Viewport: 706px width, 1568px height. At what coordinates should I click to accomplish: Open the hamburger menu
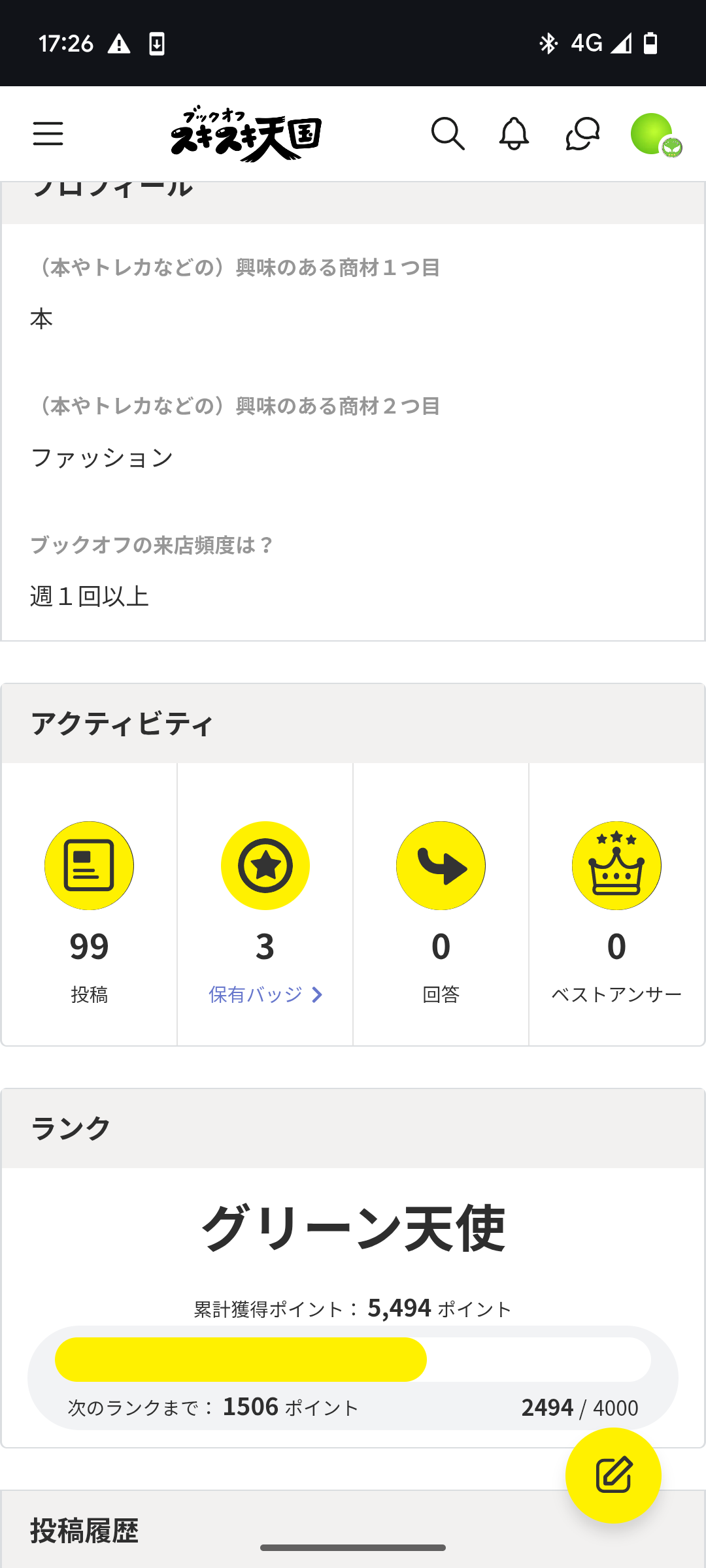pyautogui.click(x=48, y=134)
